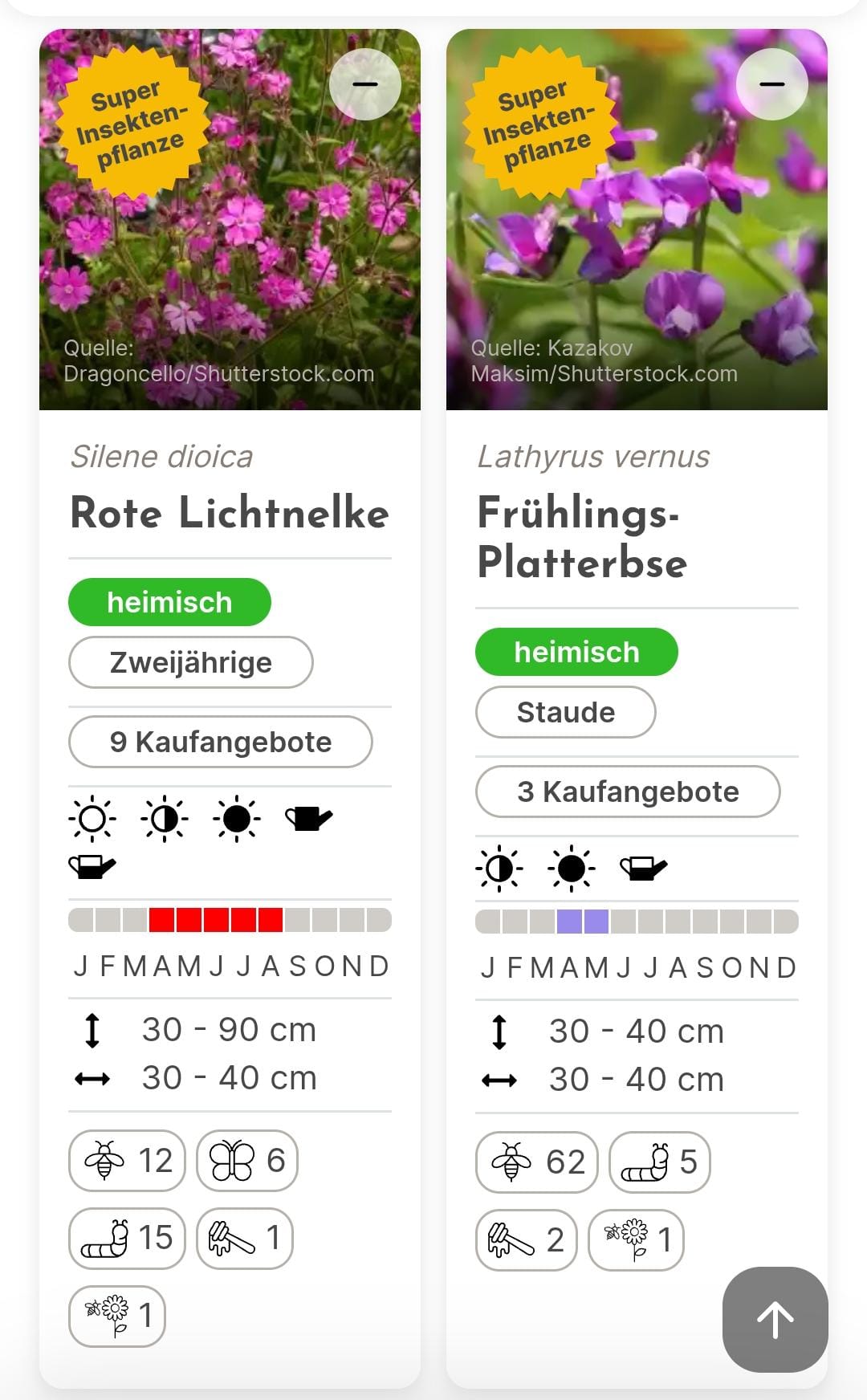Tap the Staude chip
This screenshot has height=1400, width=867.
coord(566,712)
